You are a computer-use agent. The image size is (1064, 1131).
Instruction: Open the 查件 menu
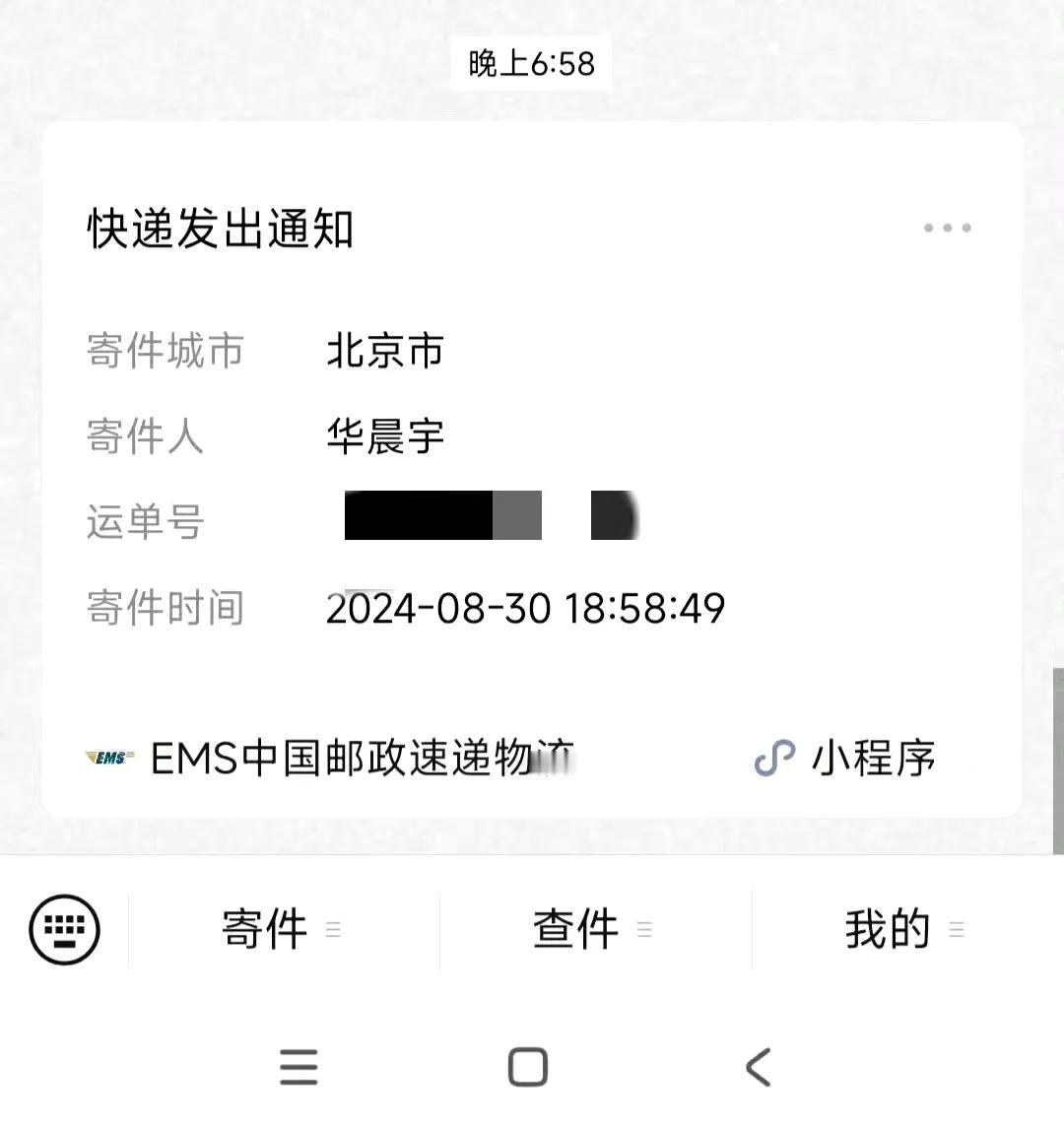(x=595, y=929)
